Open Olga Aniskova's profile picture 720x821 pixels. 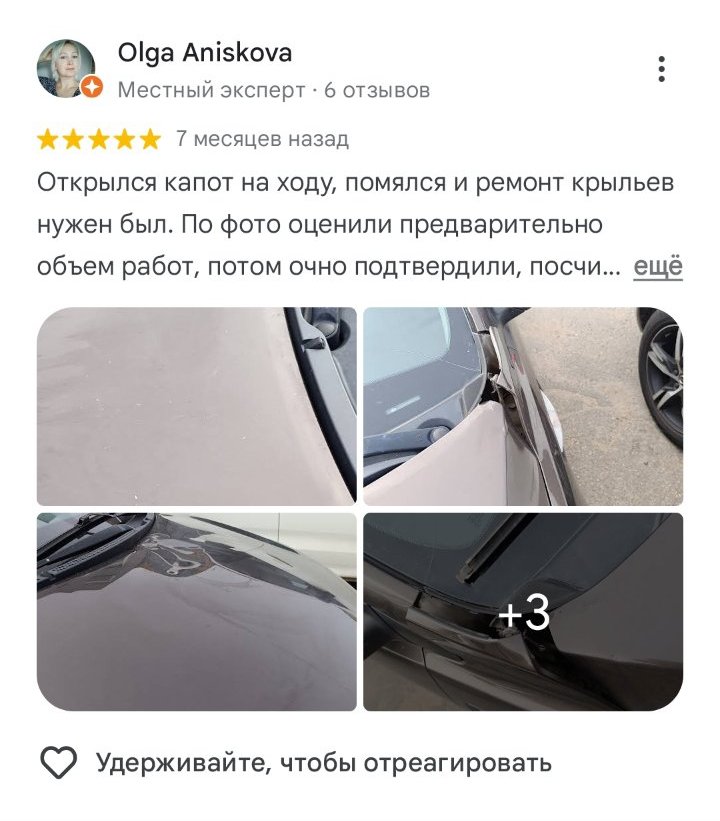[66, 68]
